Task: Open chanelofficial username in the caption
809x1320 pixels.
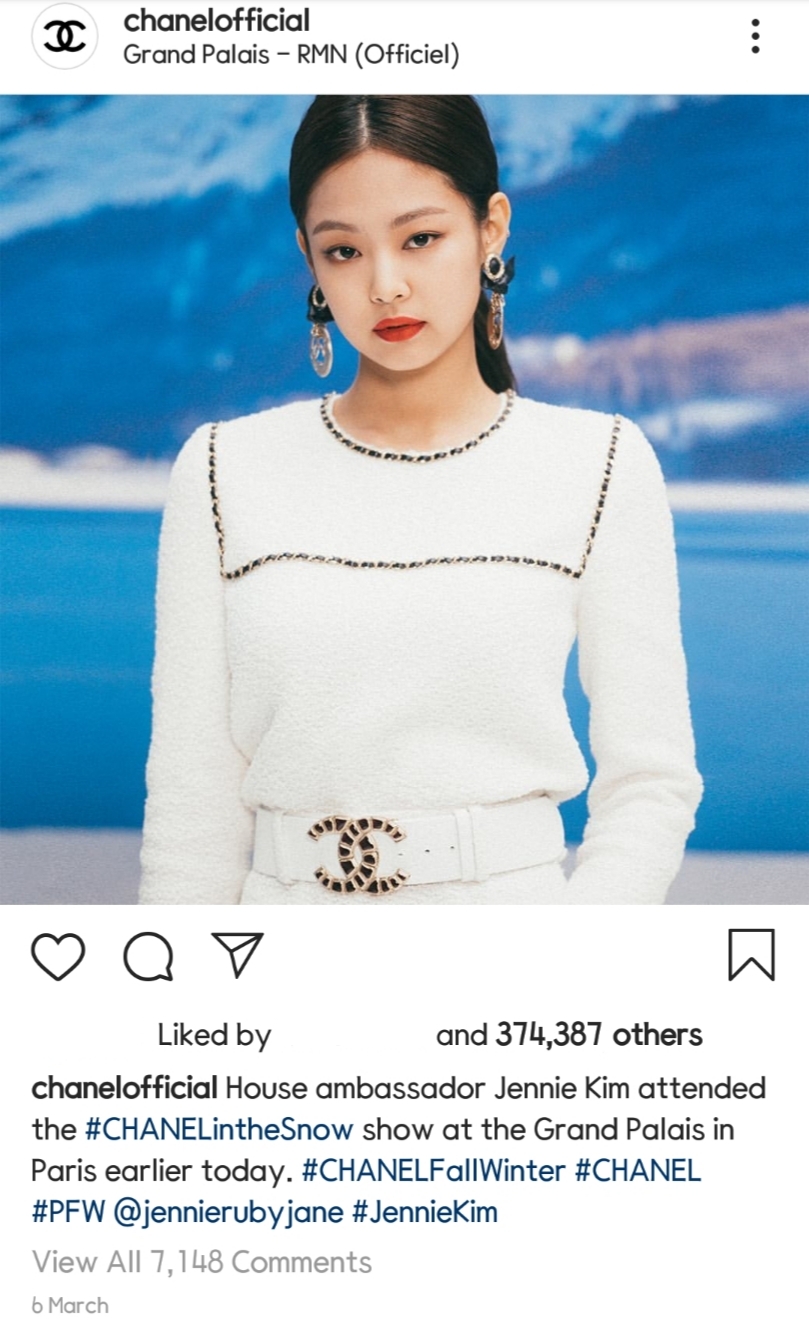Action: coord(125,1088)
